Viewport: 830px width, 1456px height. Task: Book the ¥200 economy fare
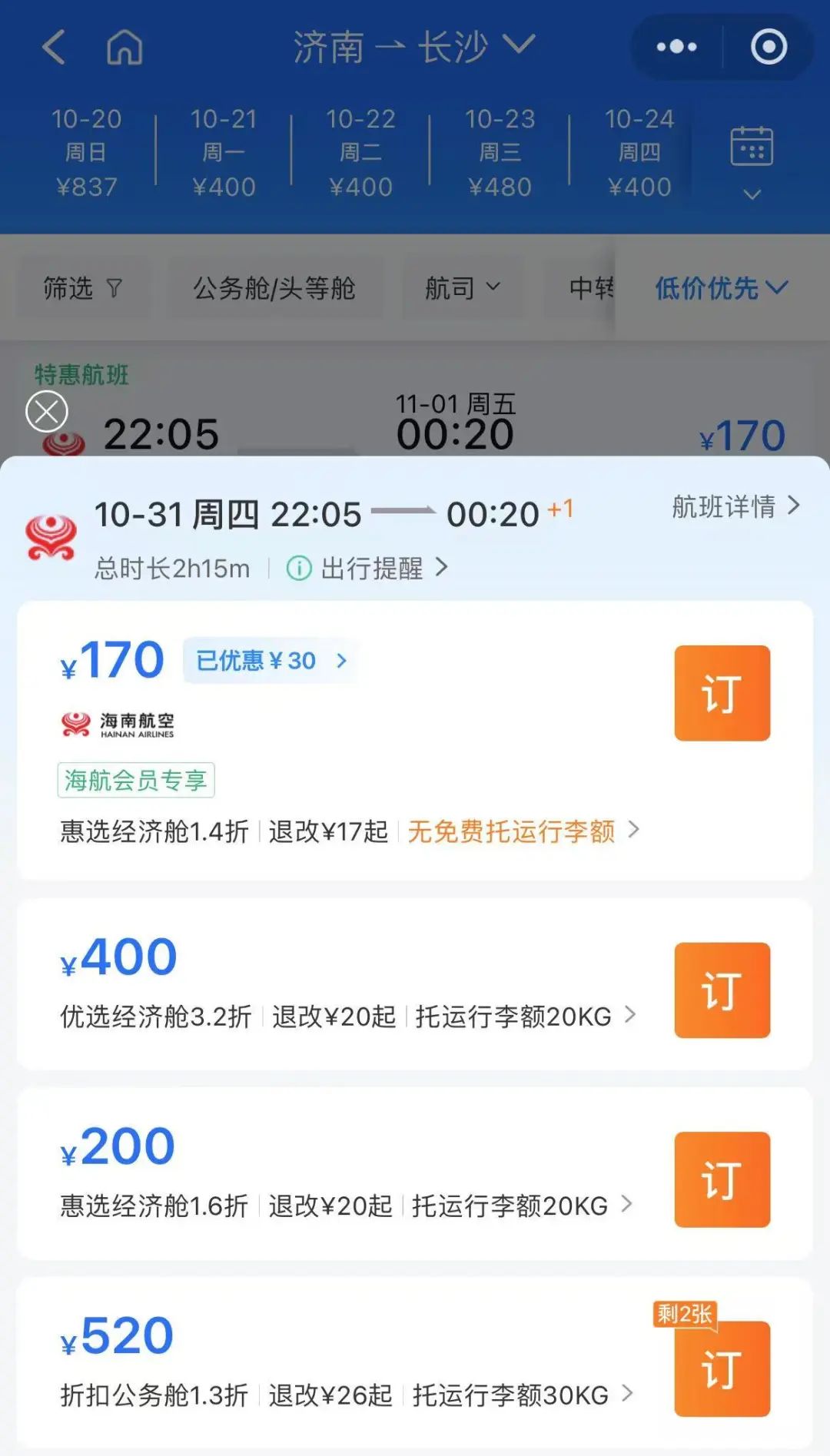(x=722, y=1179)
